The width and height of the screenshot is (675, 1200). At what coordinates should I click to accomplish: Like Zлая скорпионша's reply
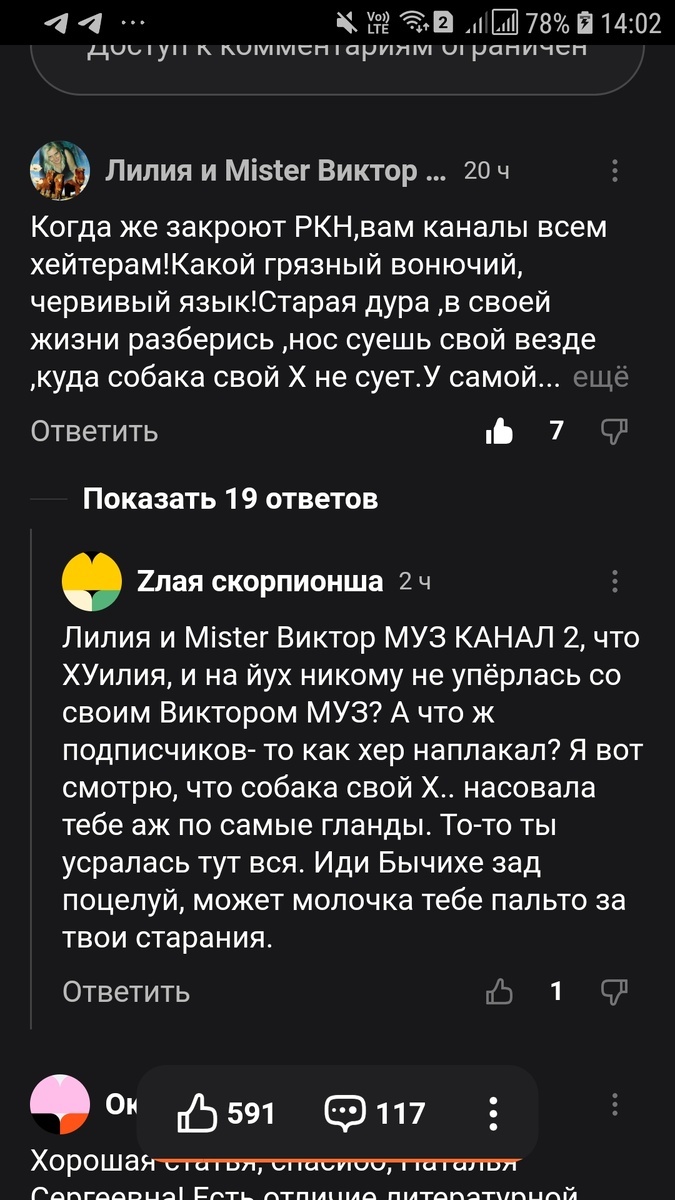tap(499, 991)
